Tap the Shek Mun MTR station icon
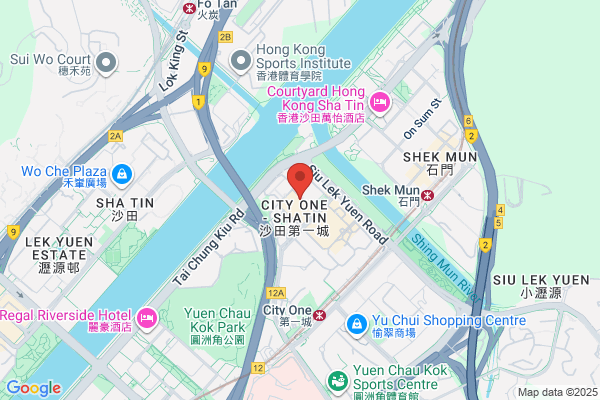The image size is (600, 400). 427,196
